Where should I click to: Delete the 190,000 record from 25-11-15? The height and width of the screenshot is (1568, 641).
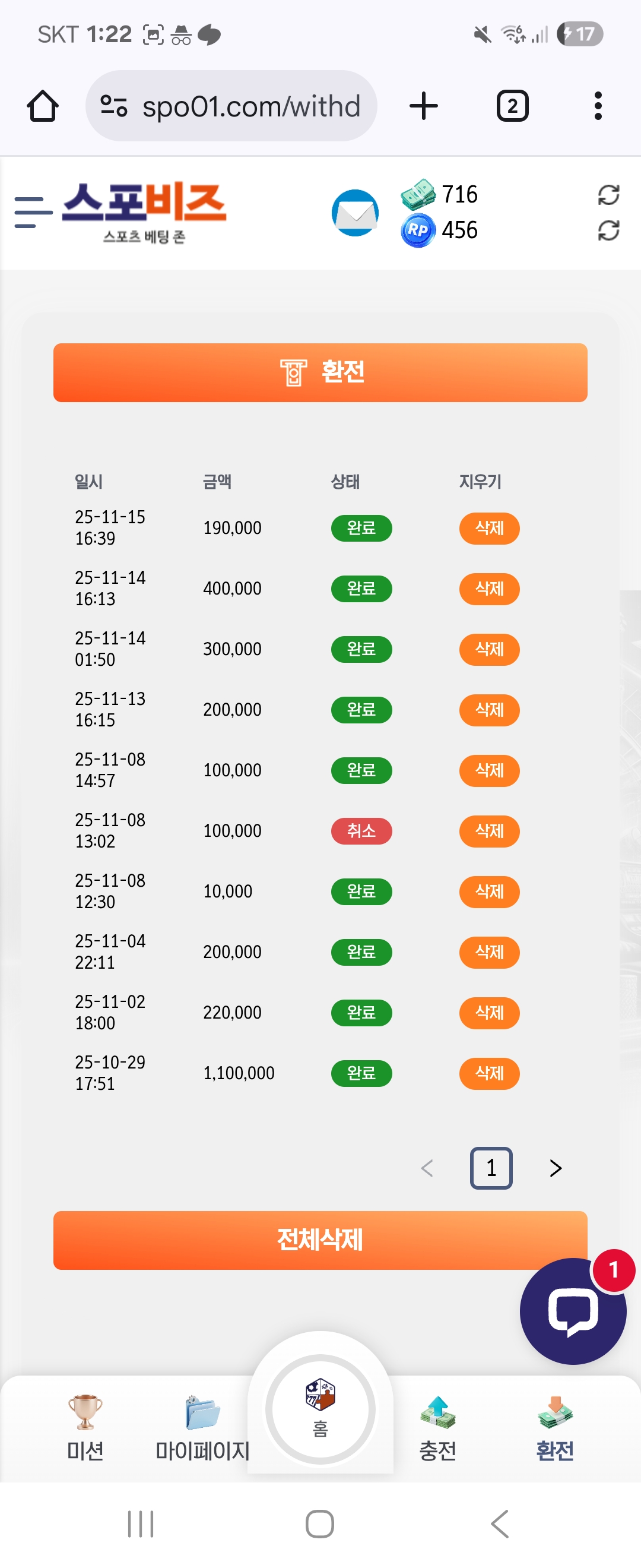point(489,528)
